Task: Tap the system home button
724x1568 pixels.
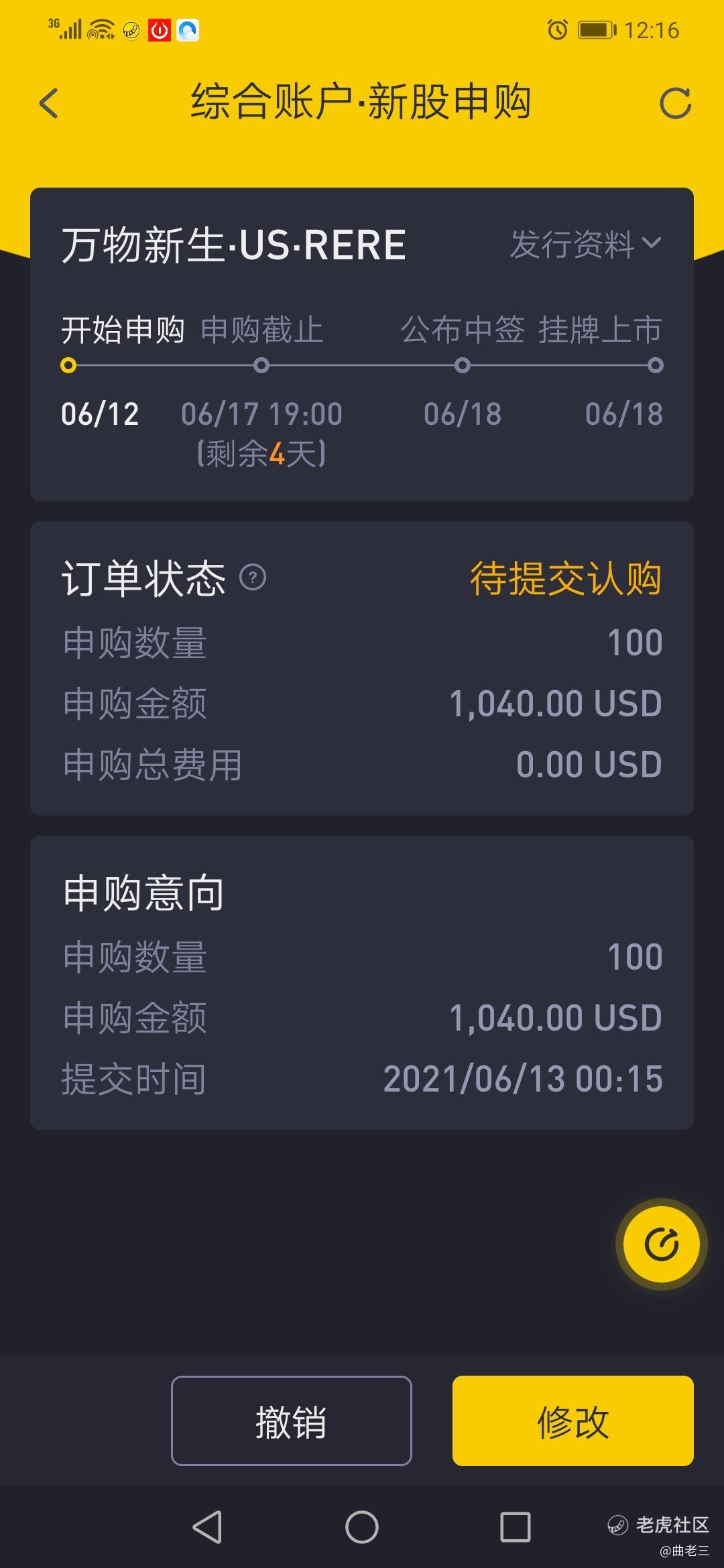Action: [362, 1527]
